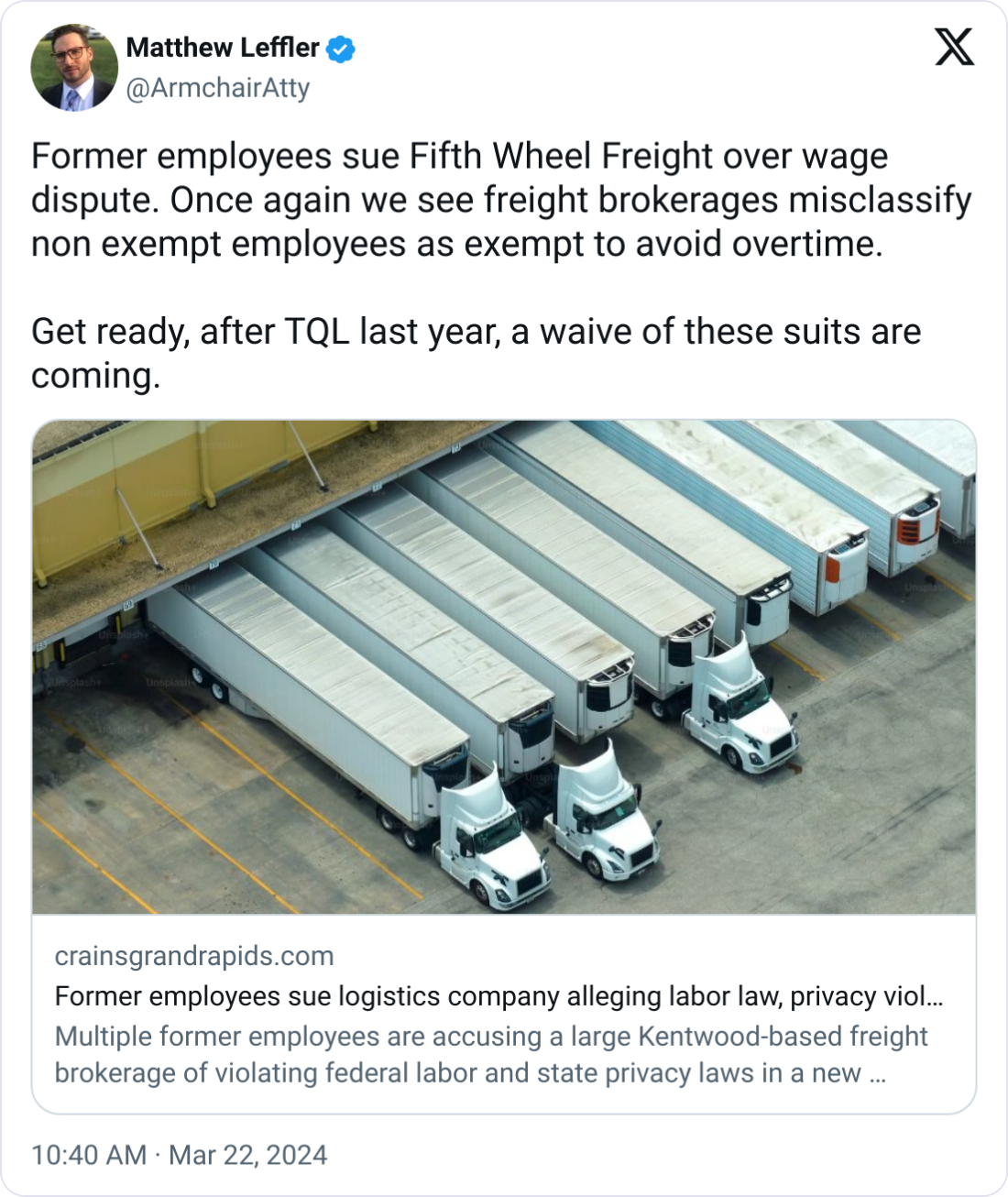
Task: Open the crainsgrandrapids.com article card
Action: point(503,1013)
